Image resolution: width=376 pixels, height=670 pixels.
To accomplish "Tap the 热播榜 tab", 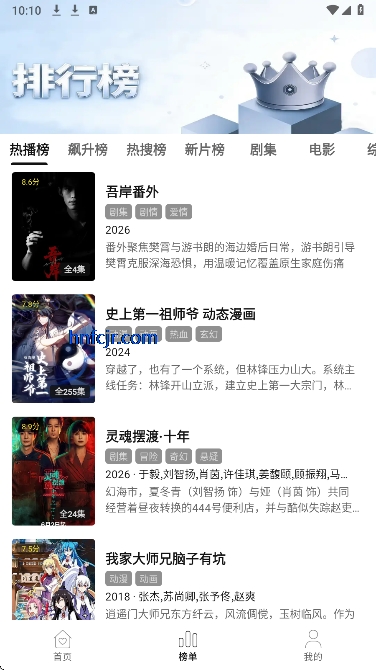I will [29, 150].
